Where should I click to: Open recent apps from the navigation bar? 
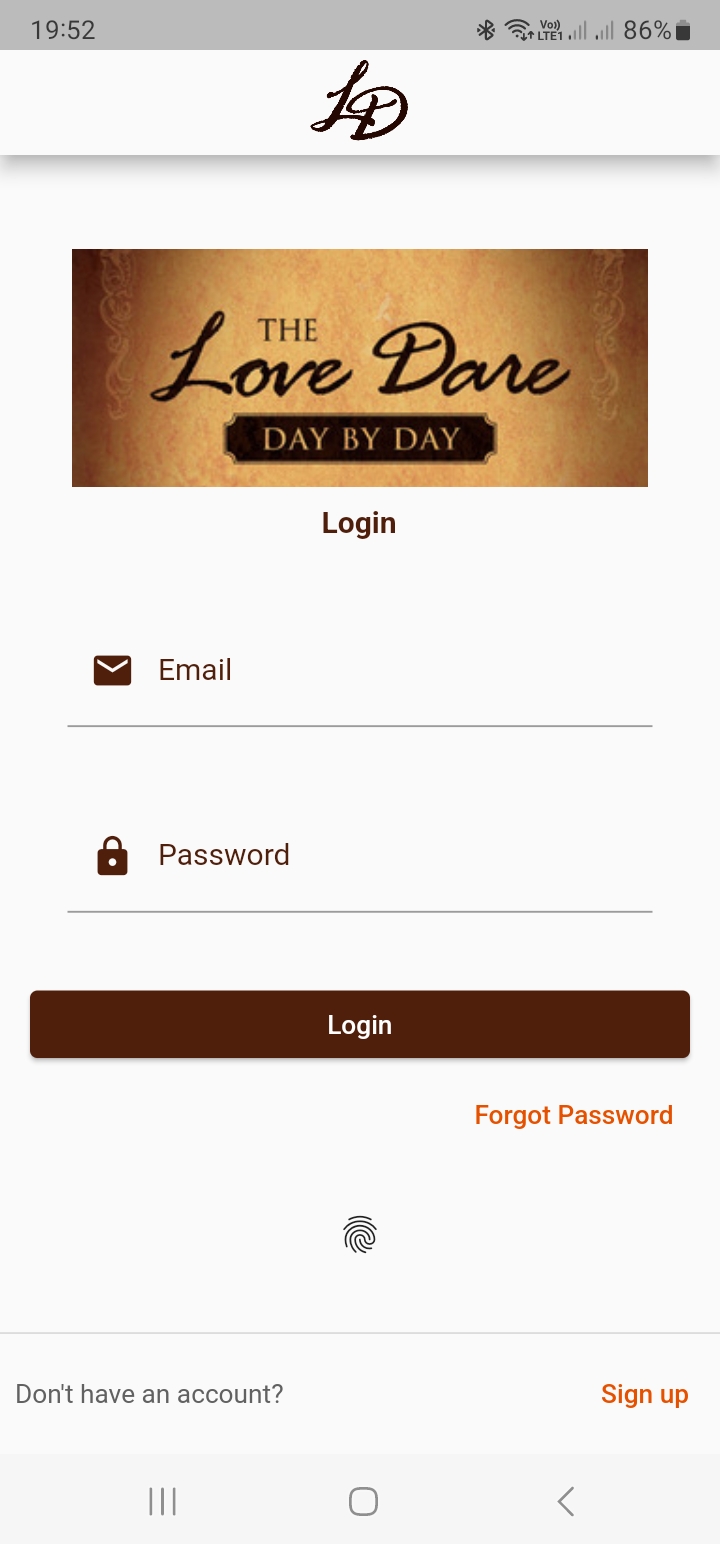[162, 1501]
